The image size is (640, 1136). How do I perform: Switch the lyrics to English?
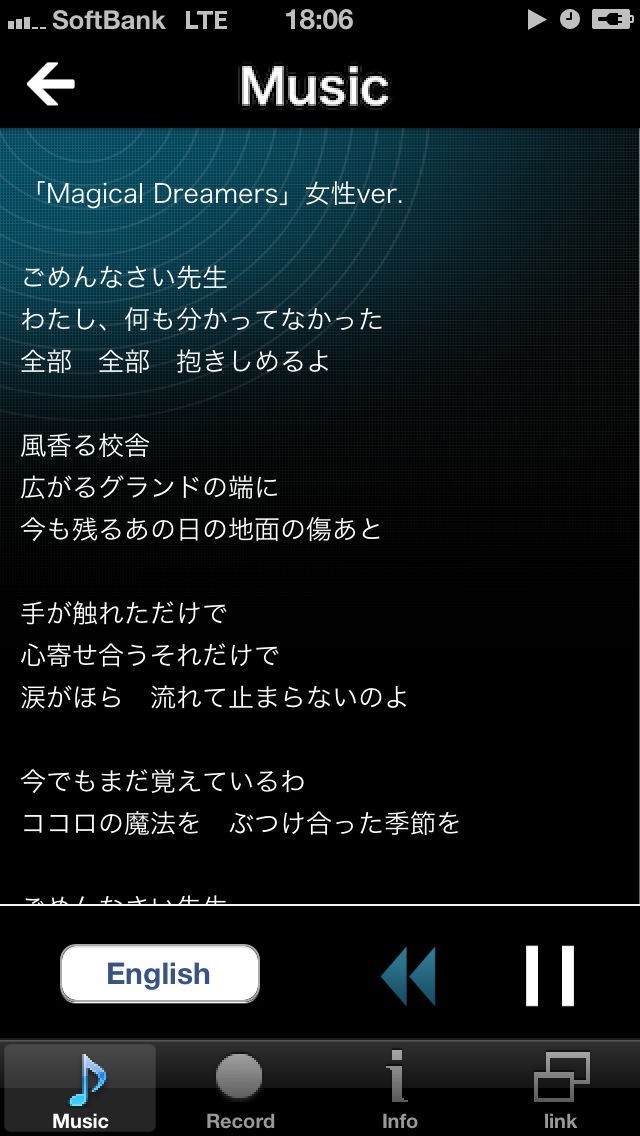click(159, 974)
